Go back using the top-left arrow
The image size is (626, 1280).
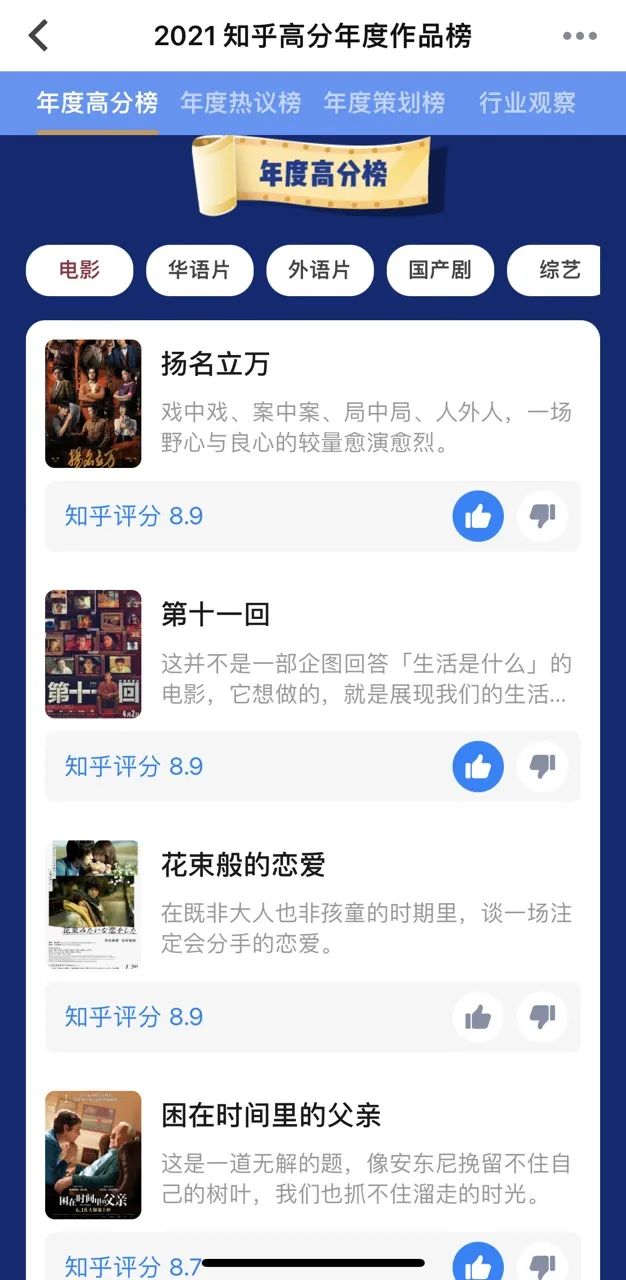point(38,36)
